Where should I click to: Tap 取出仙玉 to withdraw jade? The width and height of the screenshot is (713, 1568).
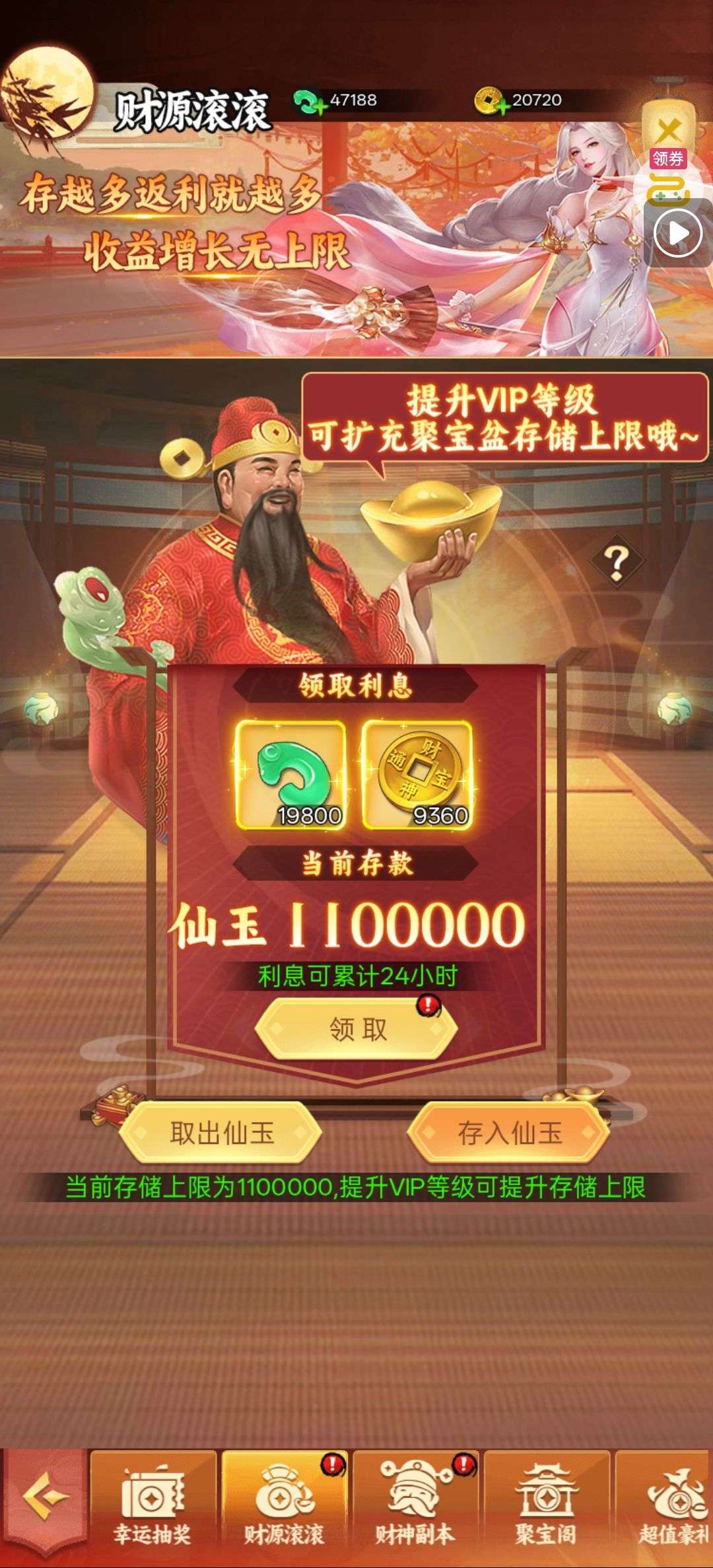(221, 1133)
